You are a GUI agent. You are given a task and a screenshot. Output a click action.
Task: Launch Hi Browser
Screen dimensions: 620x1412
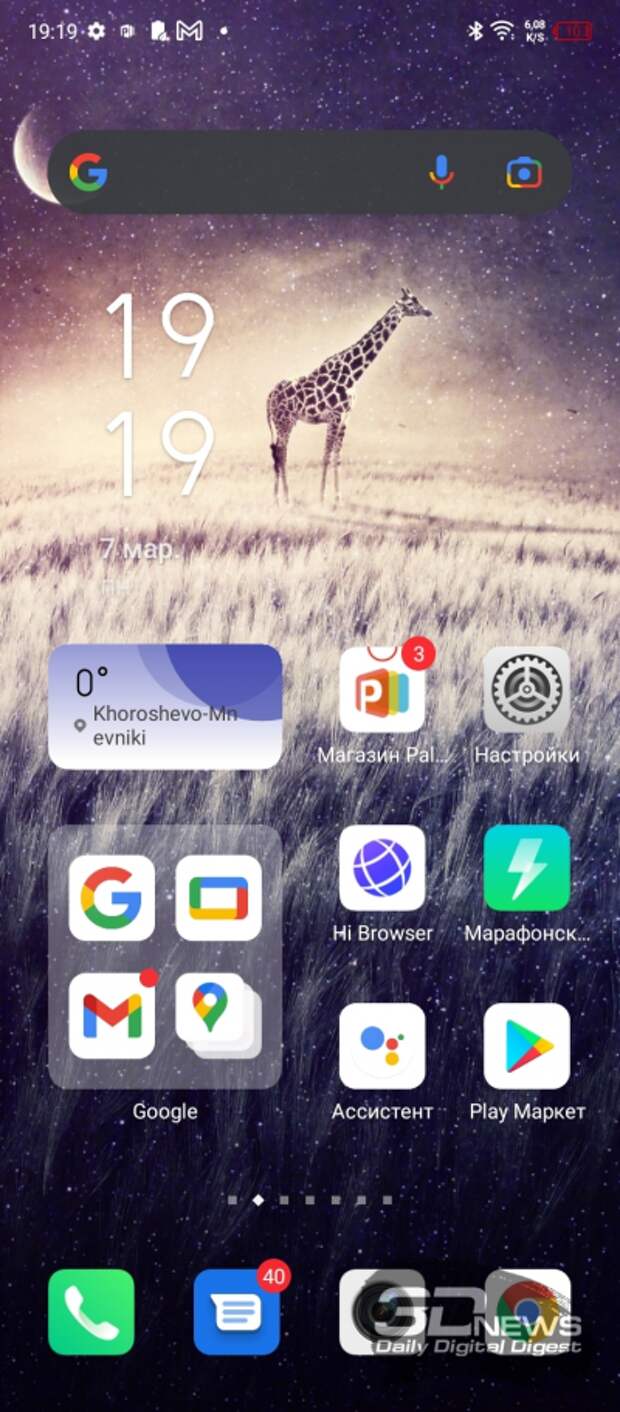pyautogui.click(x=382, y=868)
